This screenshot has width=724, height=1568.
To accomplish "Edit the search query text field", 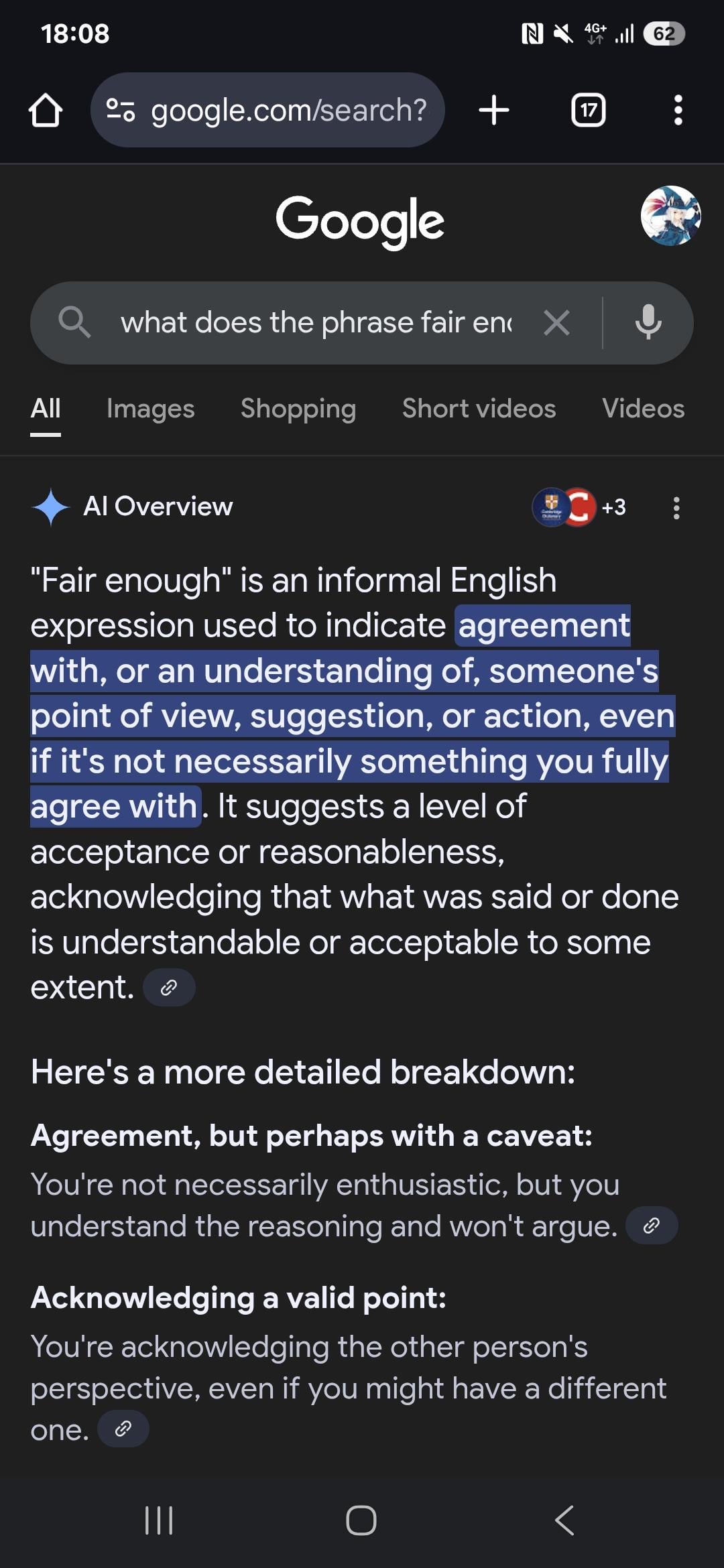I will [315, 323].
